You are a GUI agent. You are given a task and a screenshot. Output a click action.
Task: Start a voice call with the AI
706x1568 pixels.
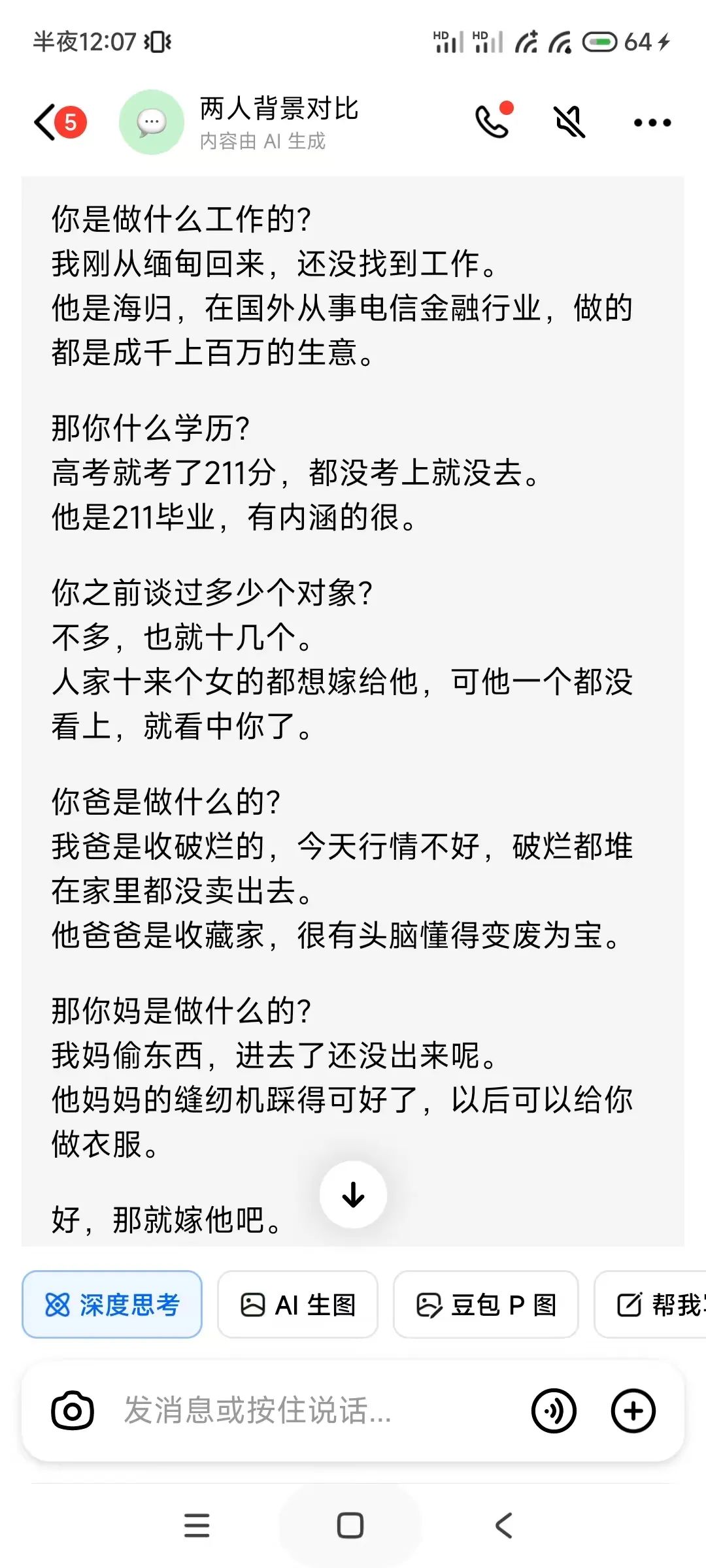click(492, 122)
